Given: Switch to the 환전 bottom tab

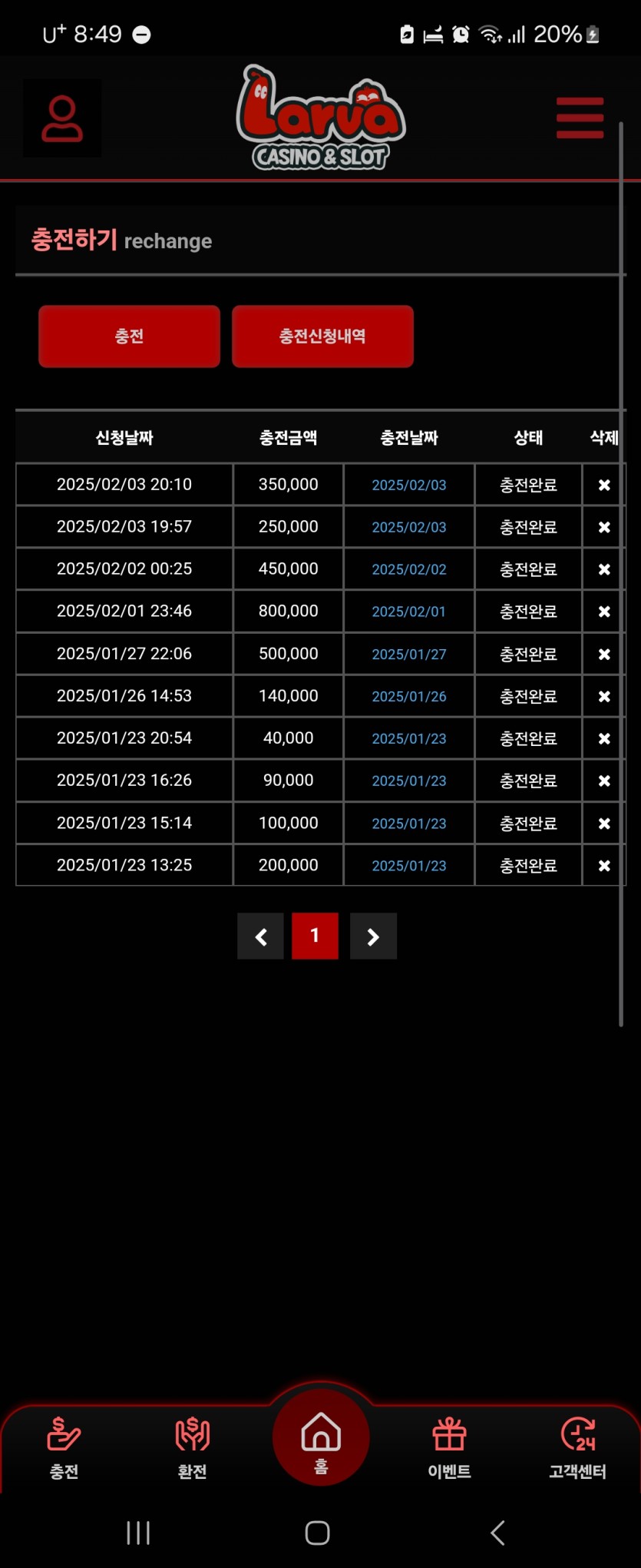Looking at the screenshot, I should pyautogui.click(x=192, y=1447).
